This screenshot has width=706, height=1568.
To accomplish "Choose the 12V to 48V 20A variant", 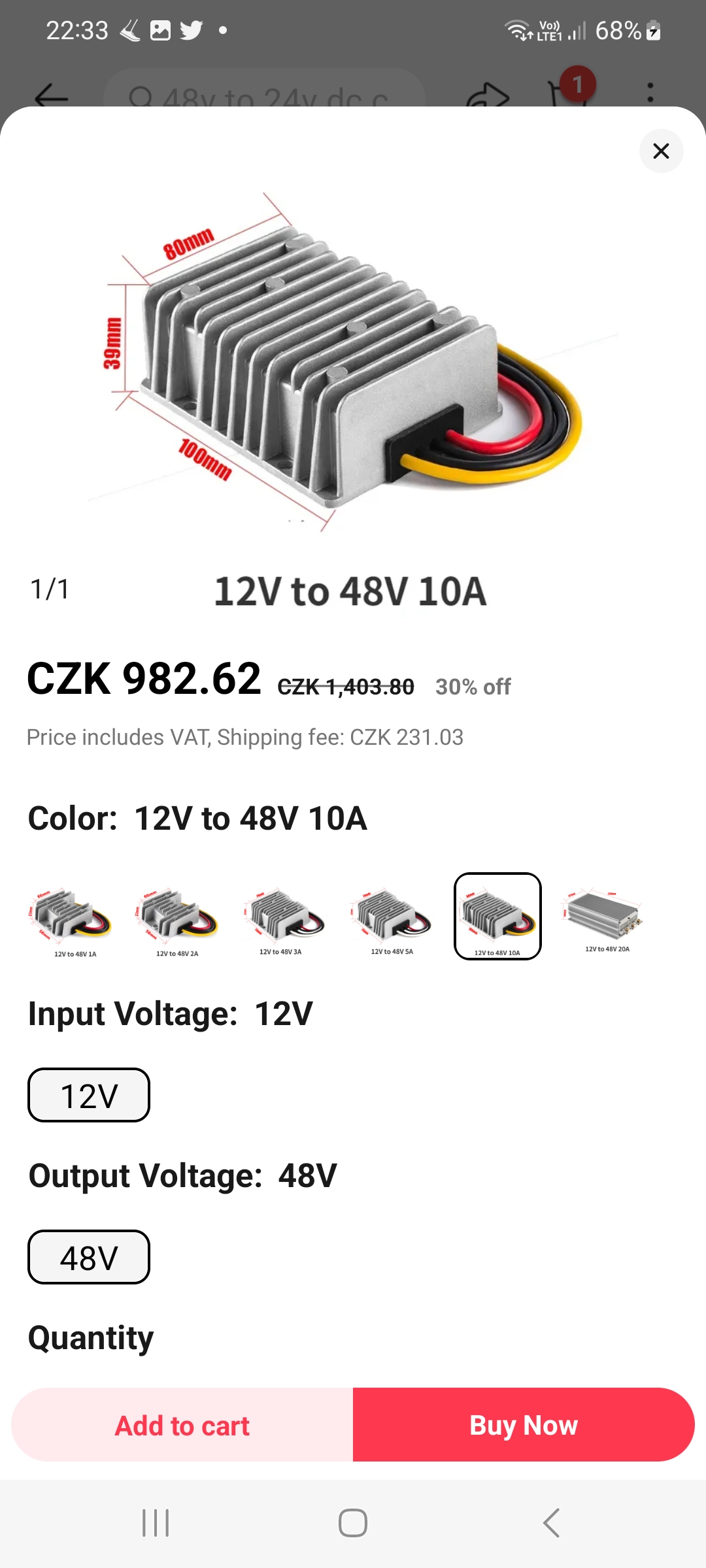I will (x=605, y=916).
